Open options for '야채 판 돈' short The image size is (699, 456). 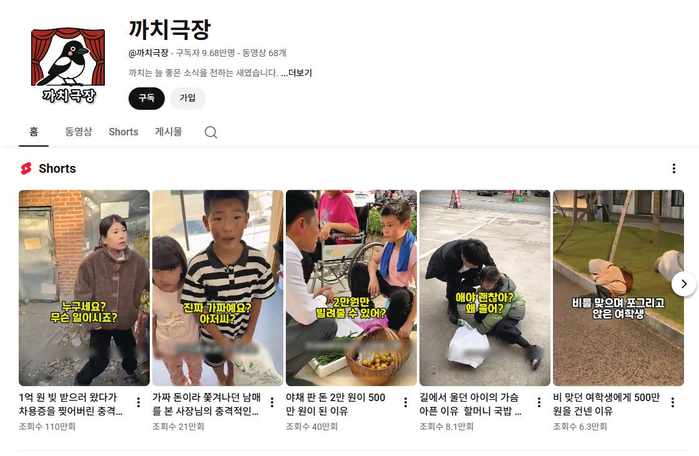[406, 402]
